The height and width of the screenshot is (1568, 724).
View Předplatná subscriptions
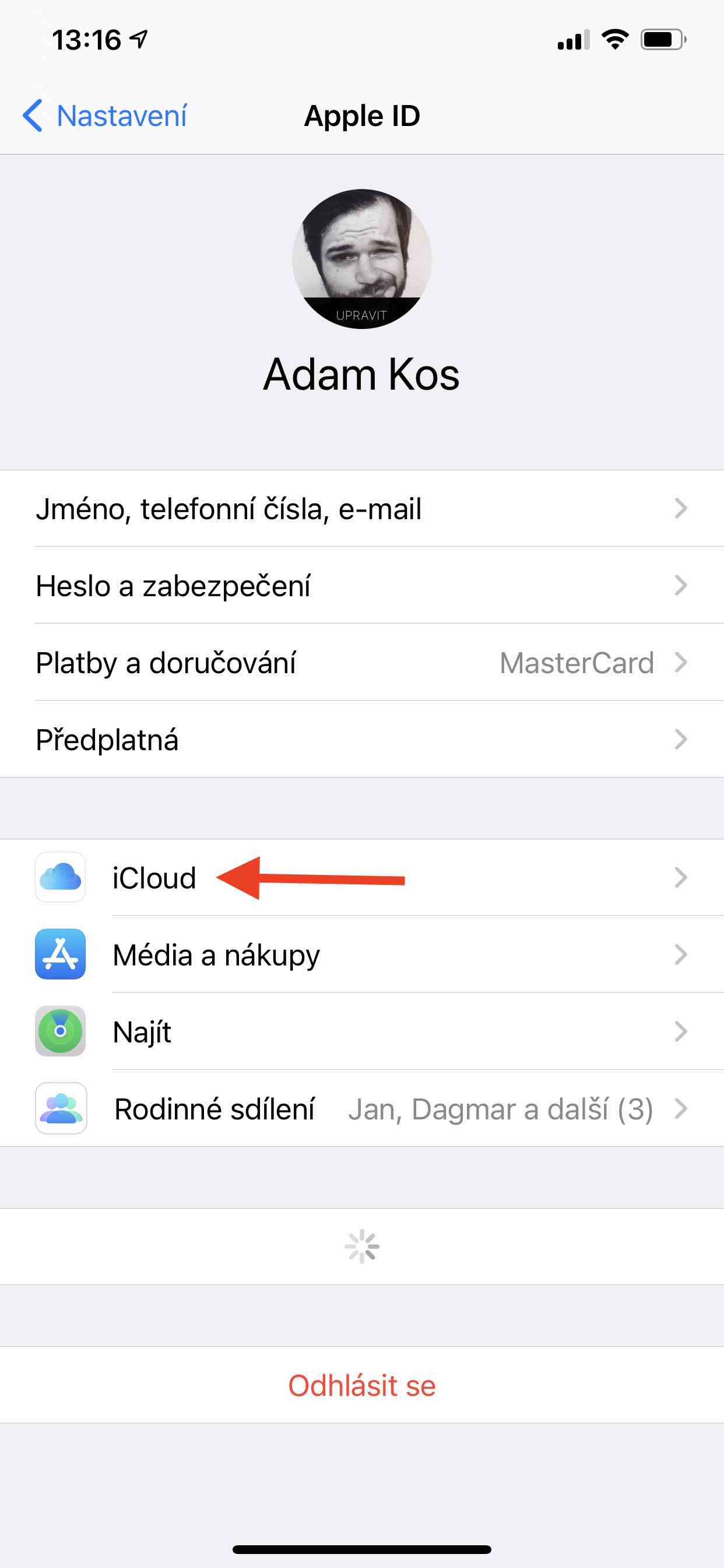(x=361, y=740)
